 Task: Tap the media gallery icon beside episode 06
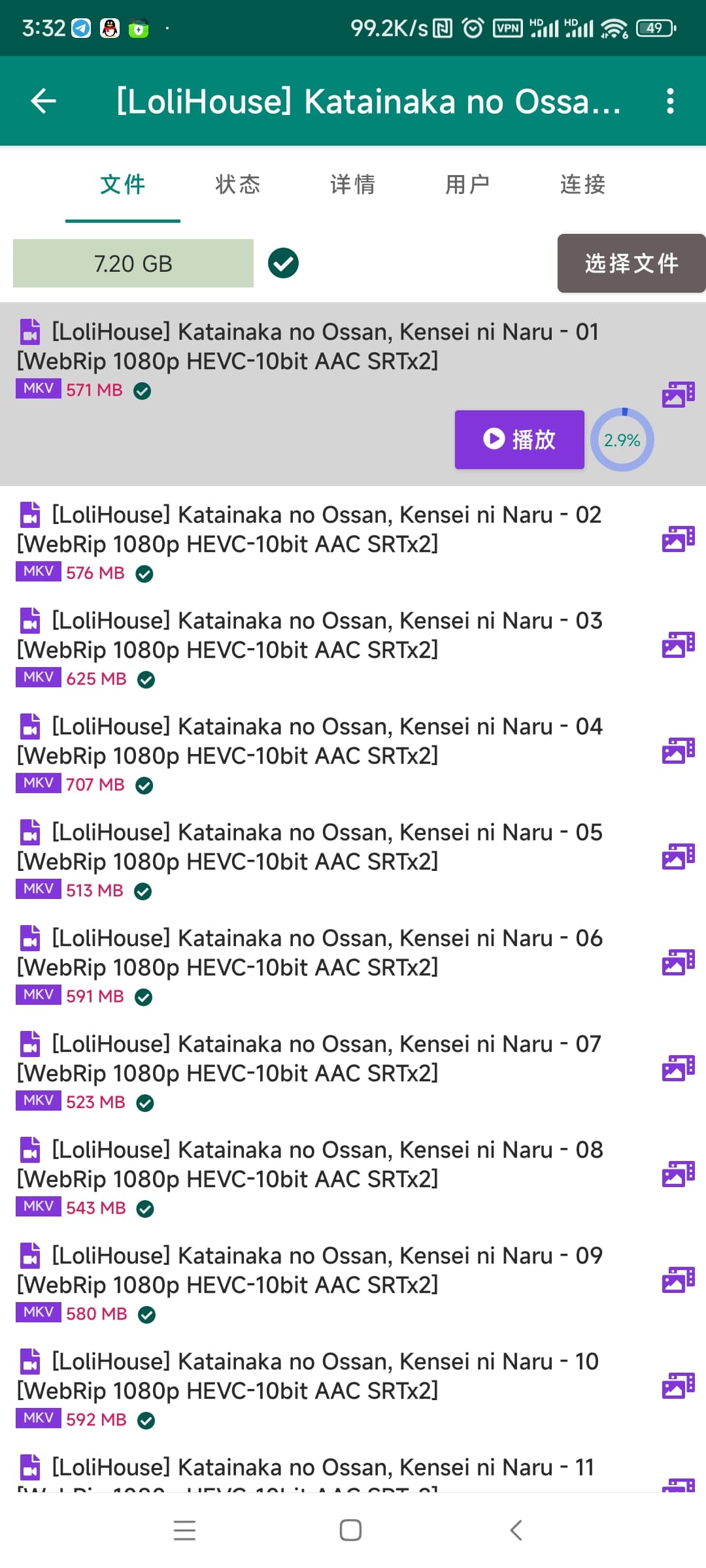tap(679, 962)
